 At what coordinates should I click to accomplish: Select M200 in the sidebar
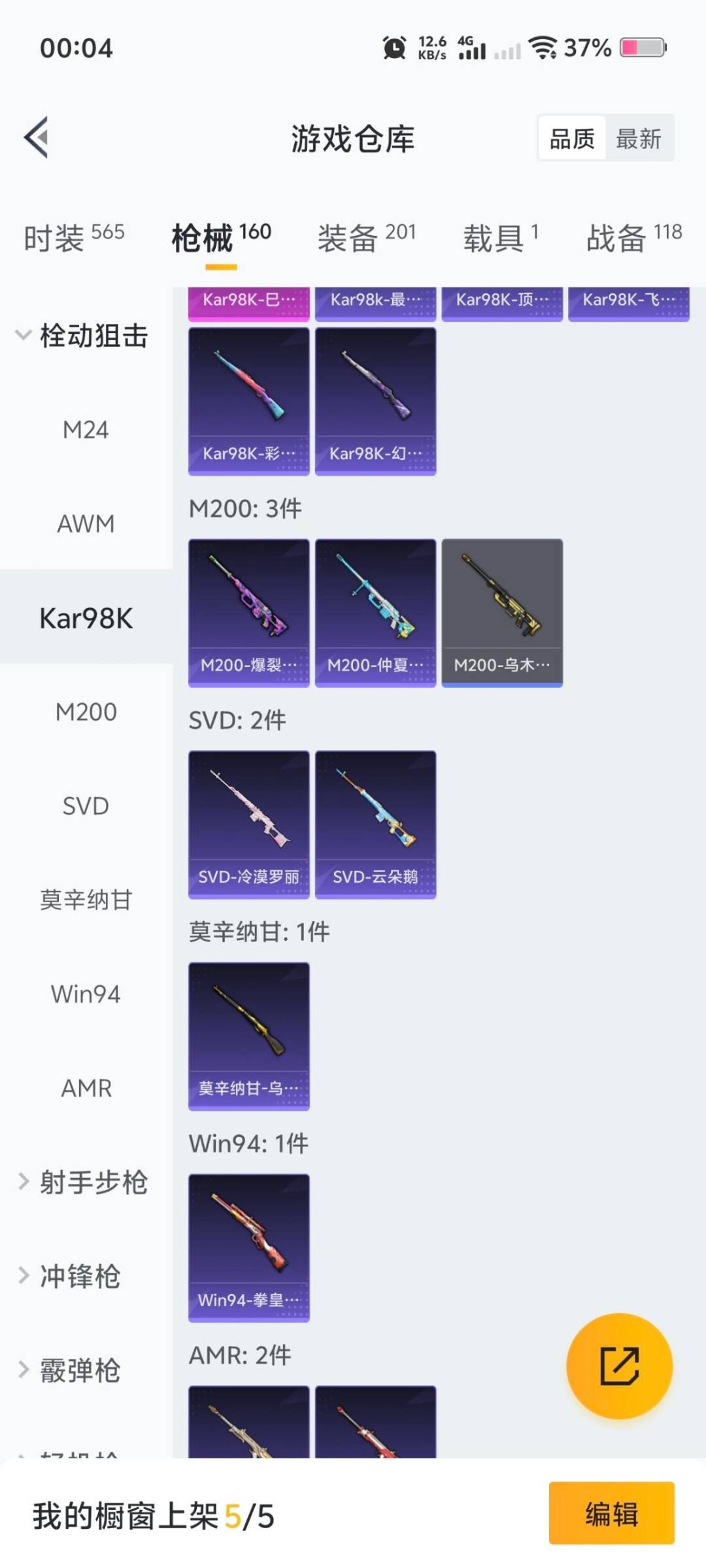[x=85, y=712]
